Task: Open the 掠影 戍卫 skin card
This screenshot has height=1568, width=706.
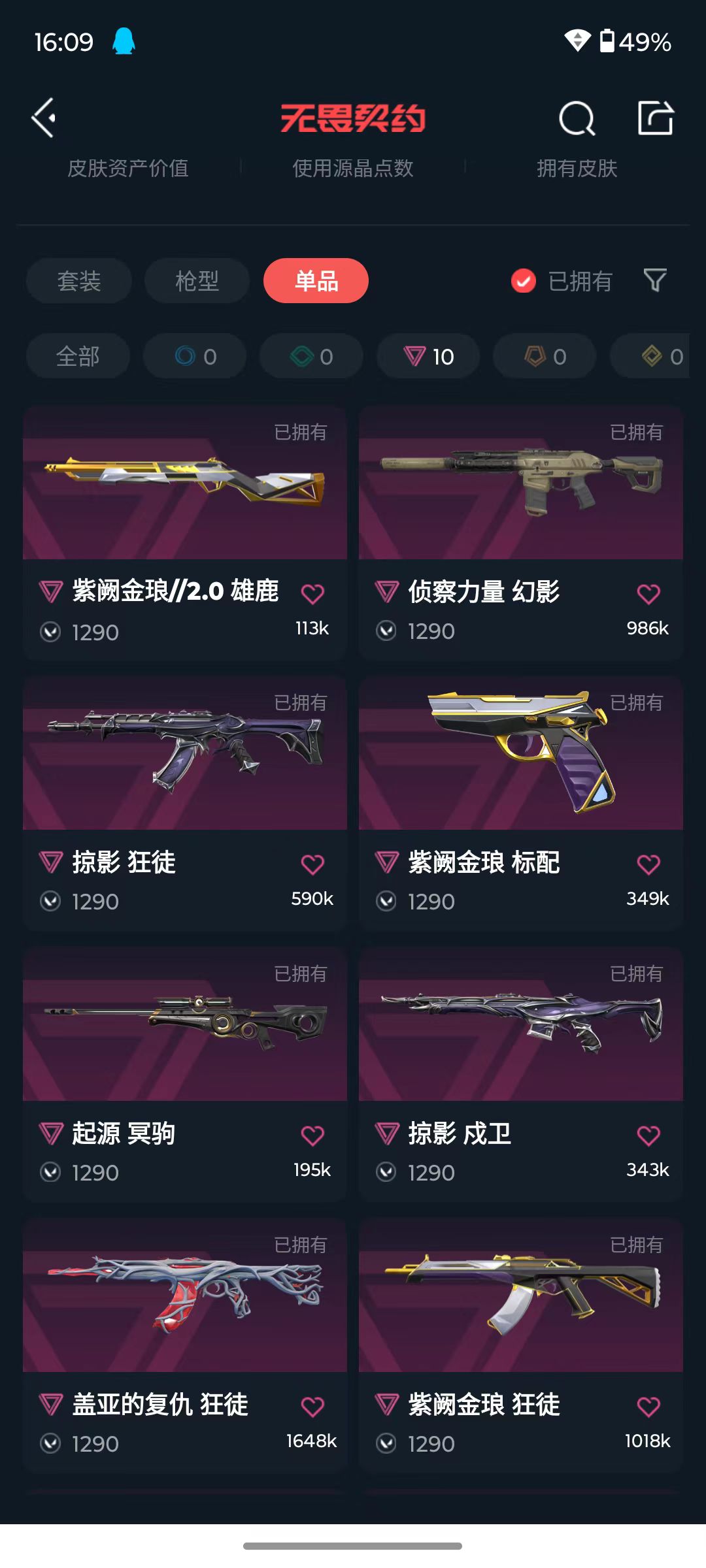Action: [x=521, y=1075]
